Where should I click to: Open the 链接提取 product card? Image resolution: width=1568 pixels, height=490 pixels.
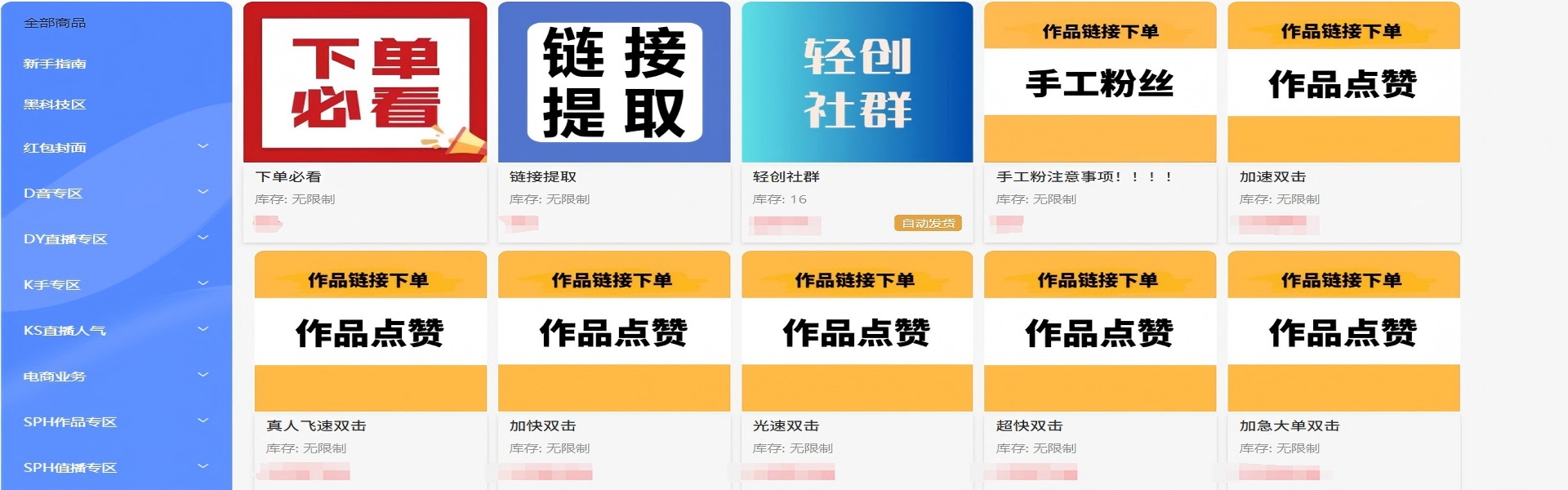click(x=614, y=82)
